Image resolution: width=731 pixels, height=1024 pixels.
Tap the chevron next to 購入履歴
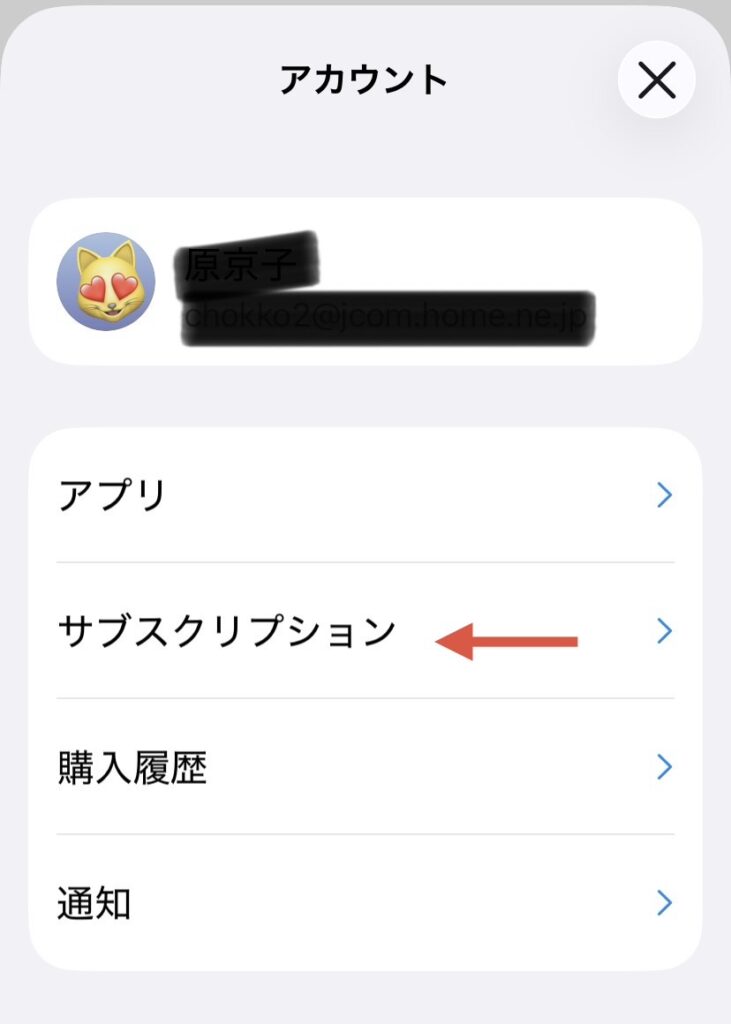pos(662,765)
